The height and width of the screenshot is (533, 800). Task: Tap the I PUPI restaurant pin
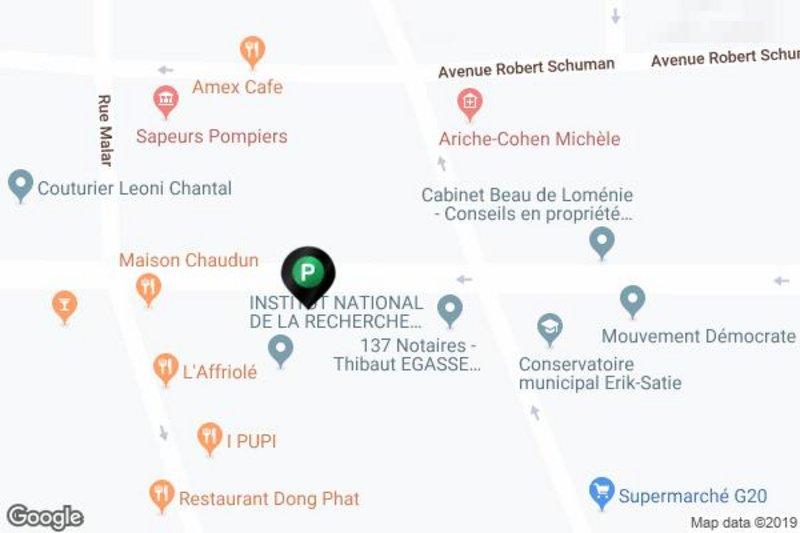coord(208,436)
